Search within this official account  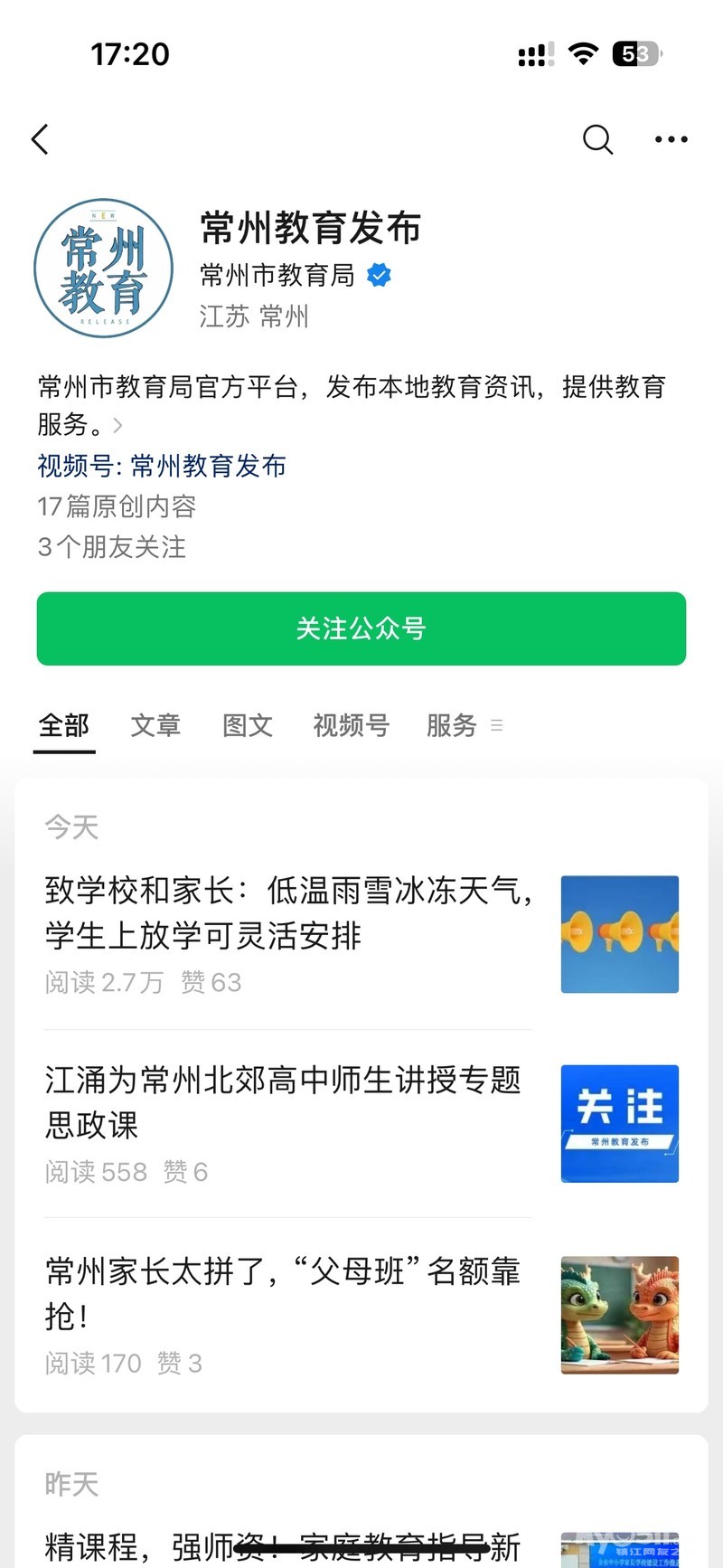pyautogui.click(x=597, y=139)
